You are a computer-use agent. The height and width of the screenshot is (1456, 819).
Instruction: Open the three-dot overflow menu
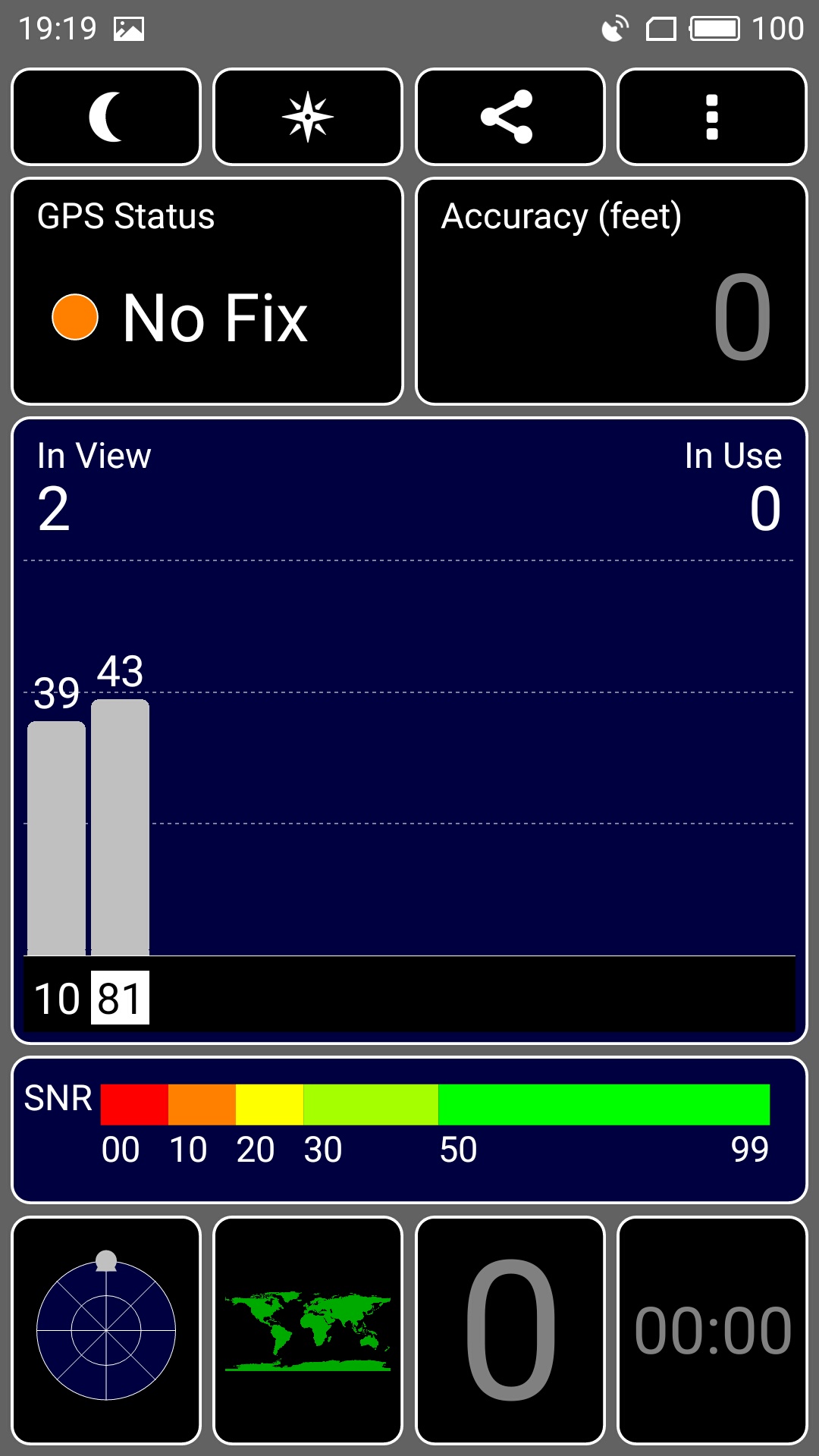point(712,117)
